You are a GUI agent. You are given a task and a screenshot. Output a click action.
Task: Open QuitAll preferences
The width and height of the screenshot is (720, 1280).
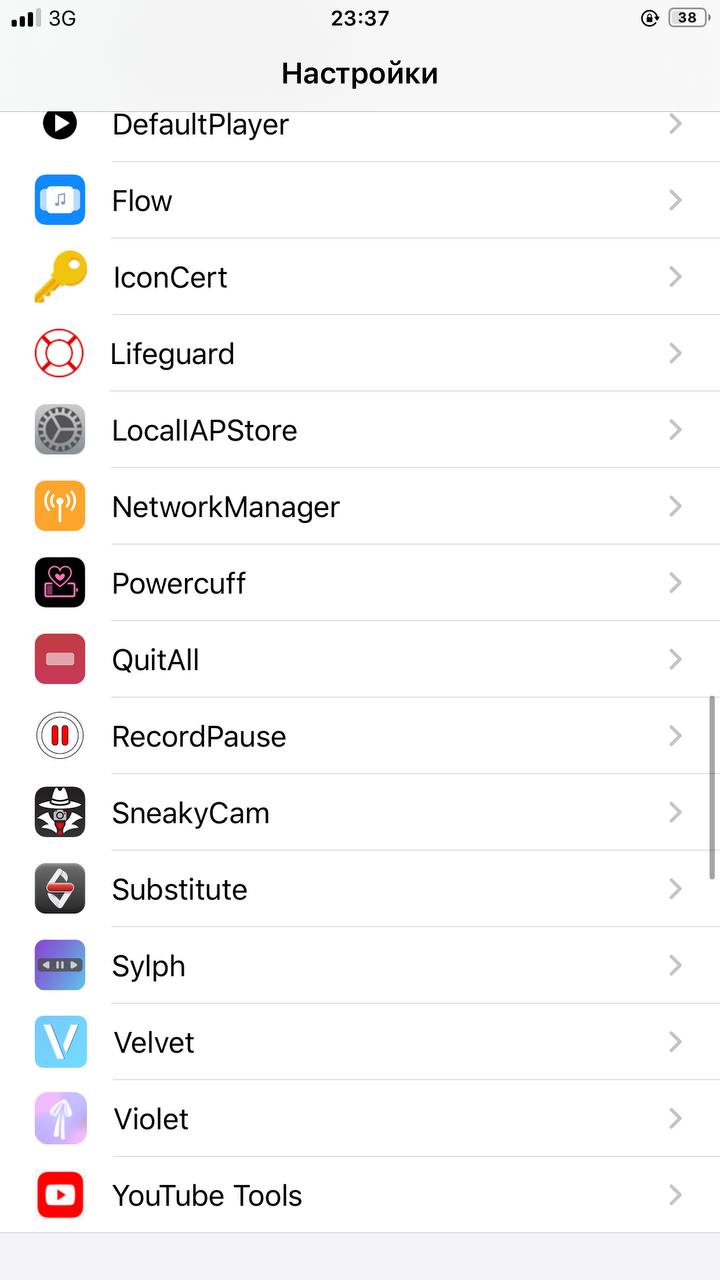[x=360, y=659]
